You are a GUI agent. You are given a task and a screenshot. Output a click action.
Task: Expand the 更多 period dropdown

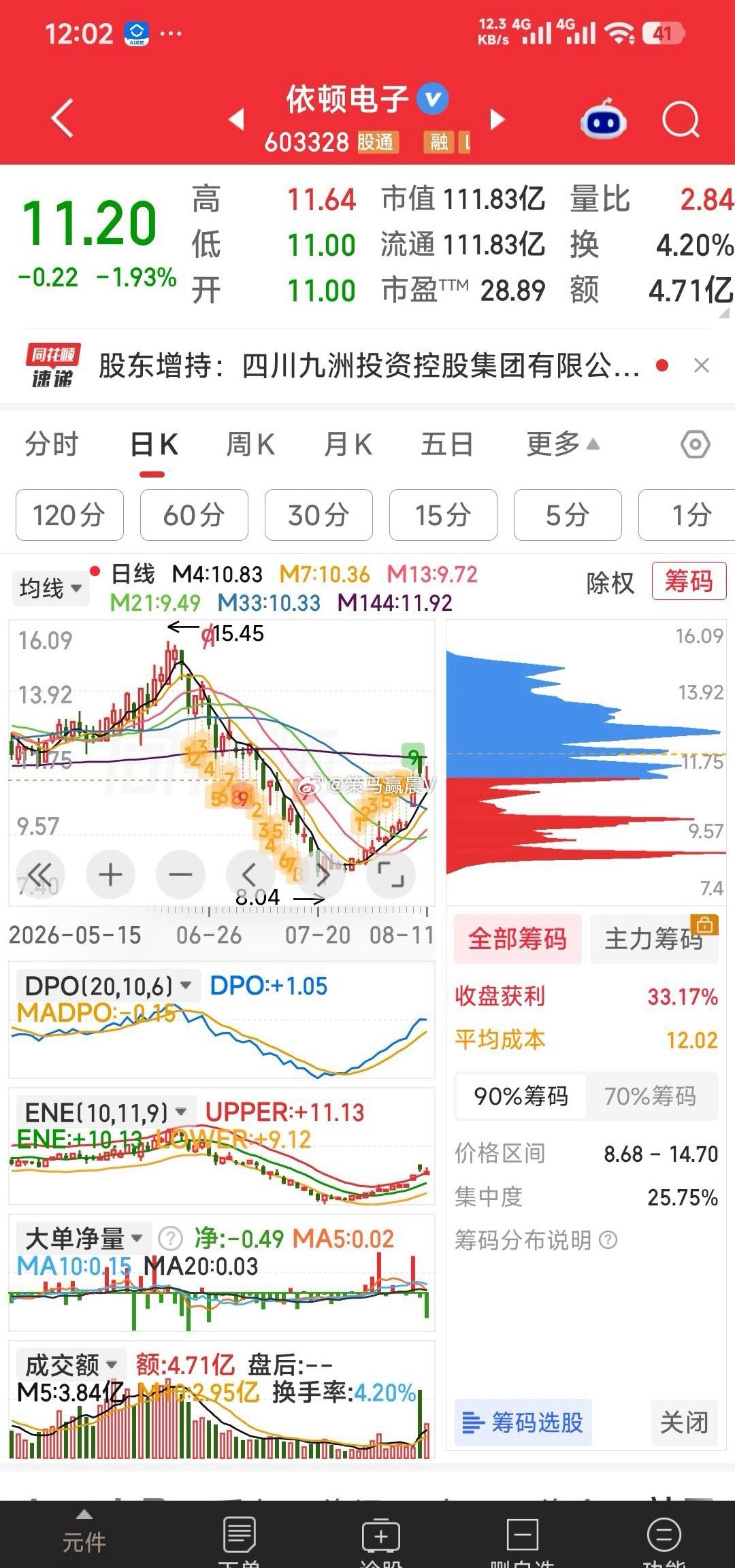[563, 444]
